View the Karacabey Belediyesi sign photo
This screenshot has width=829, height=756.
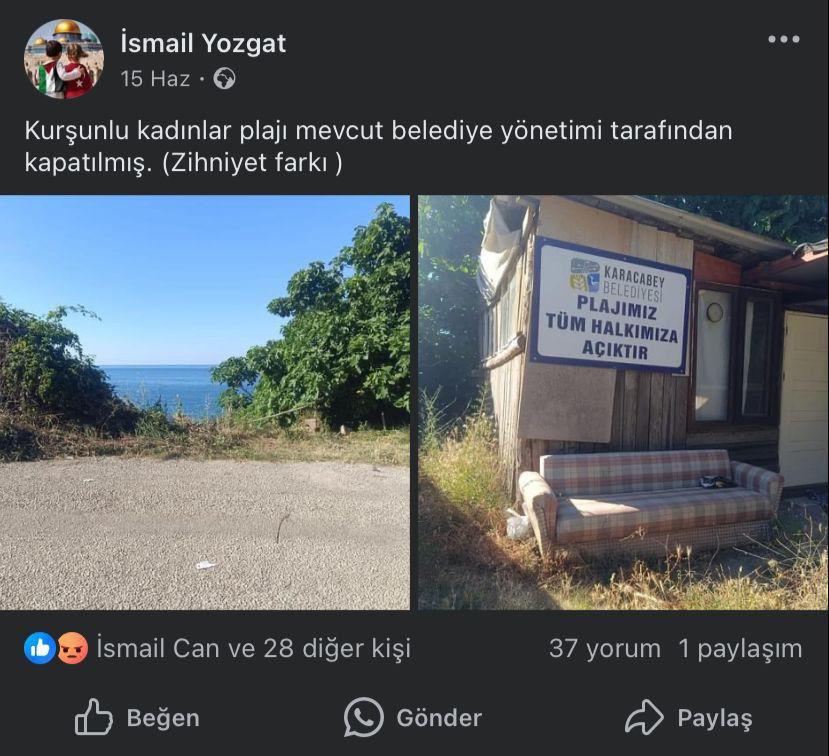623,402
